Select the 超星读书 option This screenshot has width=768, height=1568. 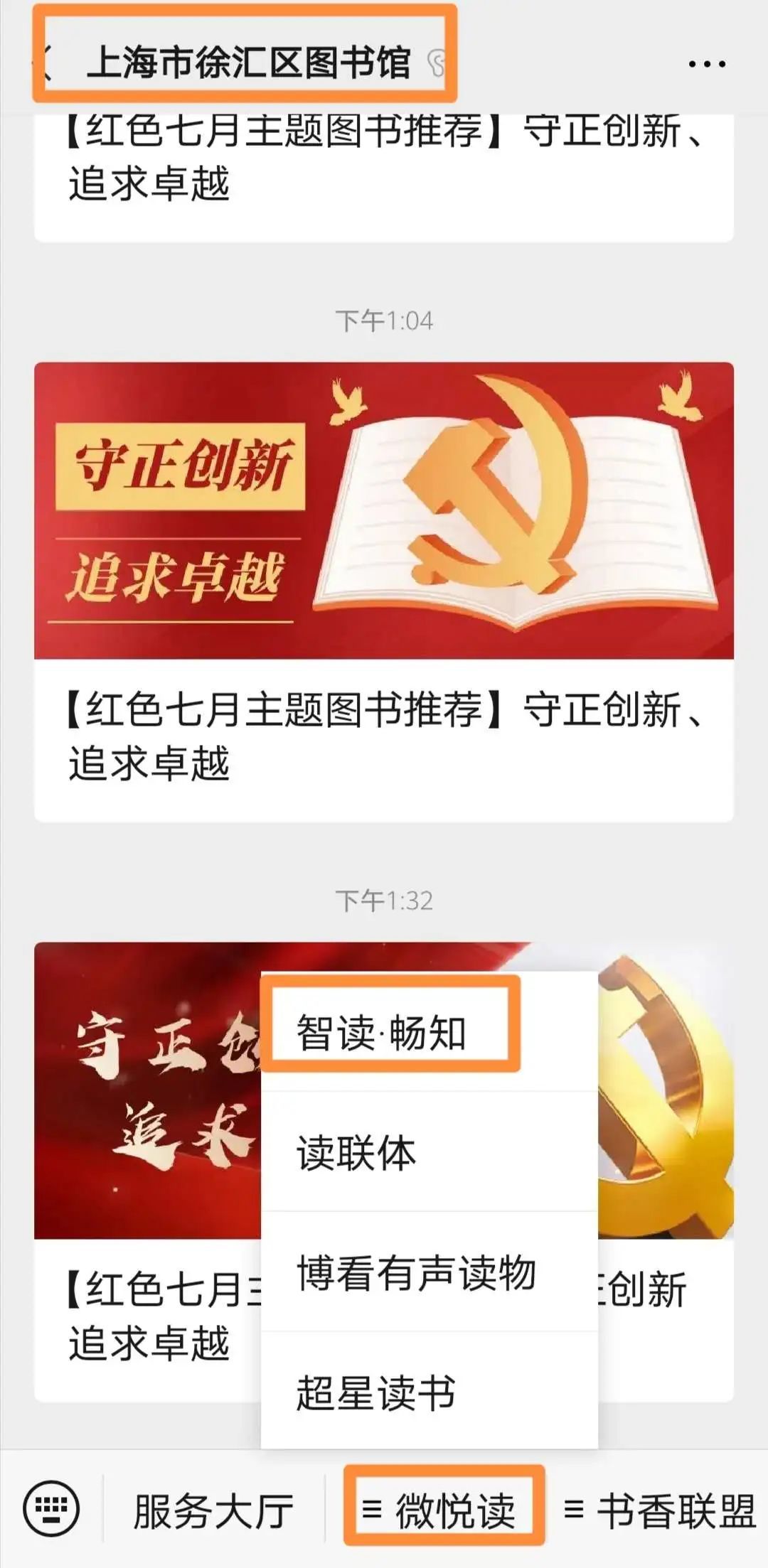tap(376, 1391)
